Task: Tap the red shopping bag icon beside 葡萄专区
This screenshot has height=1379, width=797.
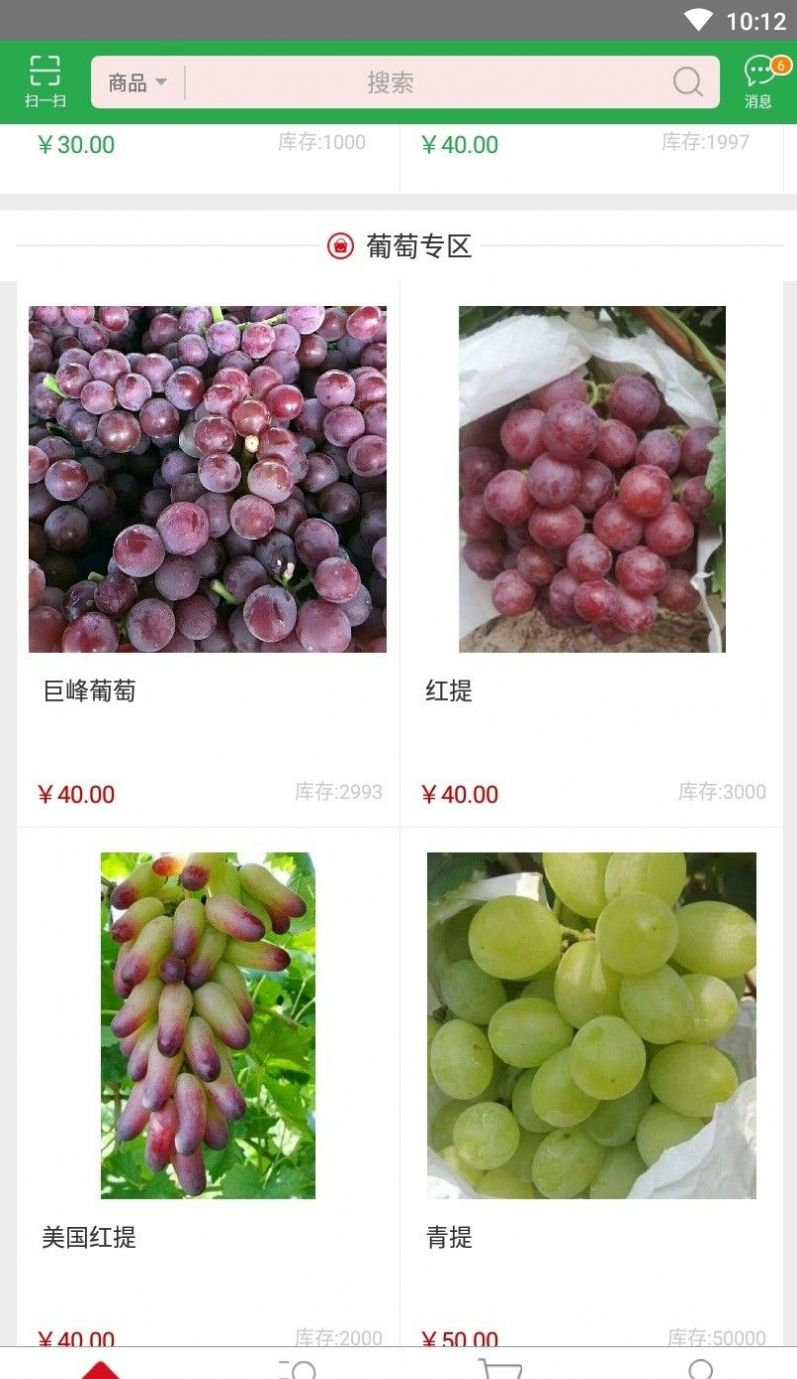Action: click(x=339, y=245)
